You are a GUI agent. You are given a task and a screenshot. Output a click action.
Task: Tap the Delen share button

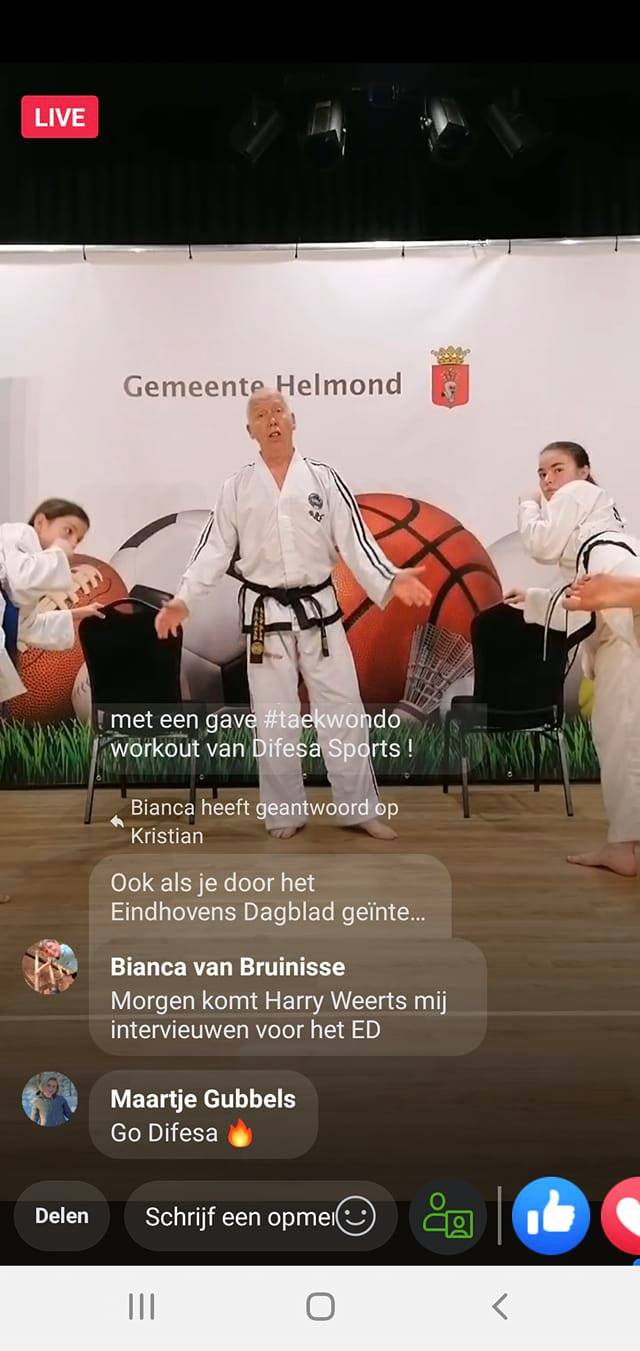tap(62, 1216)
